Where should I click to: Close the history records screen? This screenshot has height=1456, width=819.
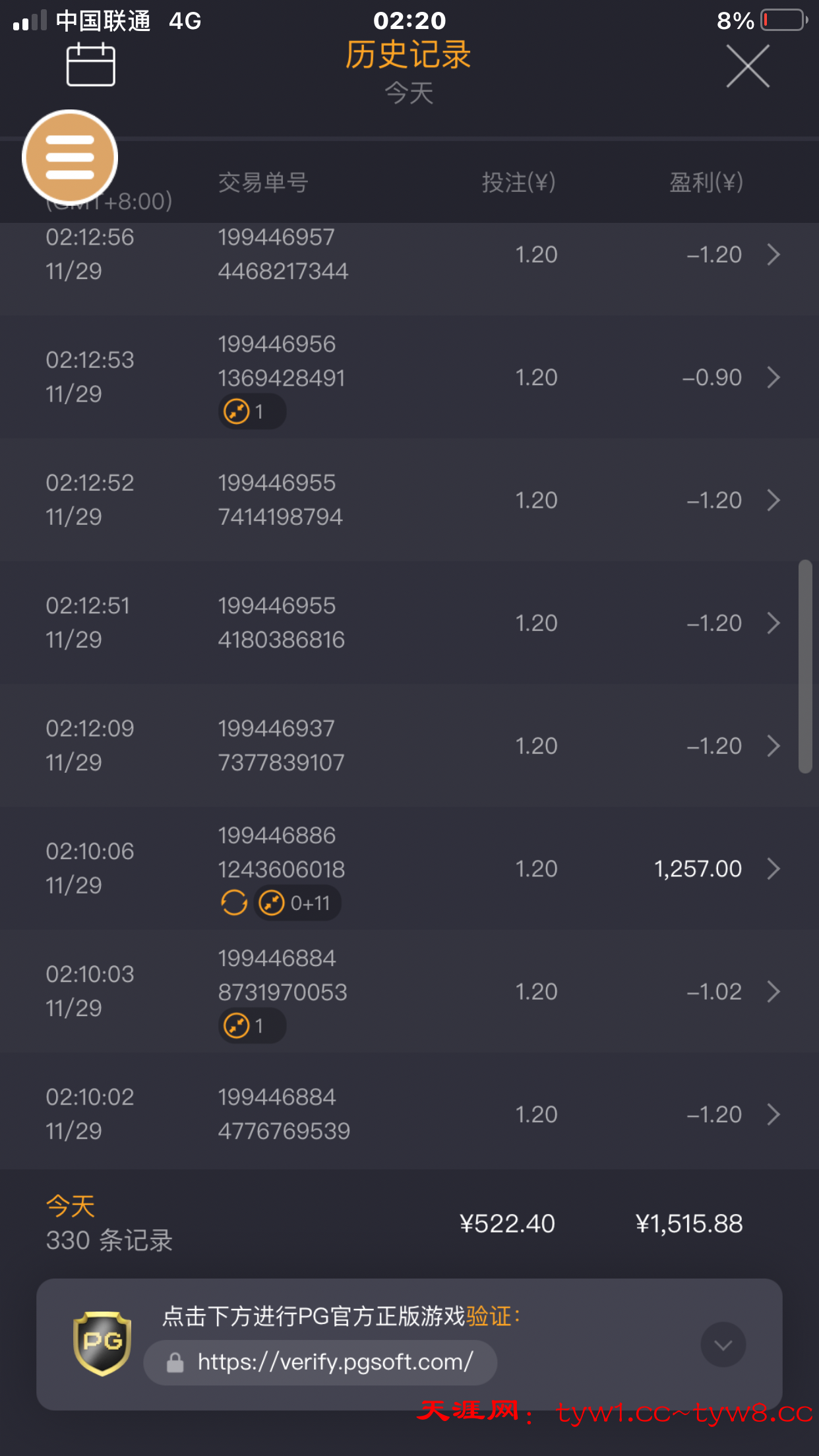click(748, 66)
